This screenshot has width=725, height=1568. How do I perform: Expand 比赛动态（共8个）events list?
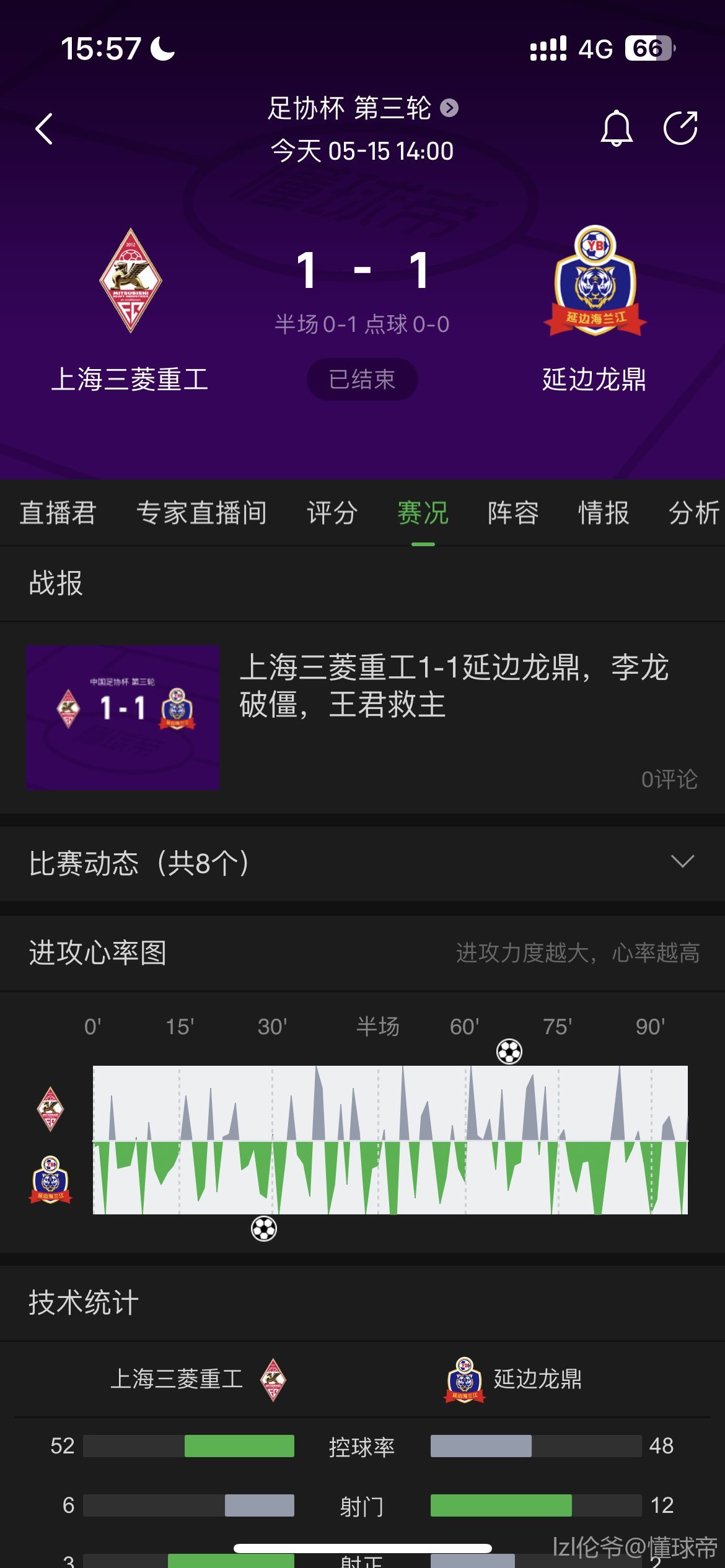(682, 862)
